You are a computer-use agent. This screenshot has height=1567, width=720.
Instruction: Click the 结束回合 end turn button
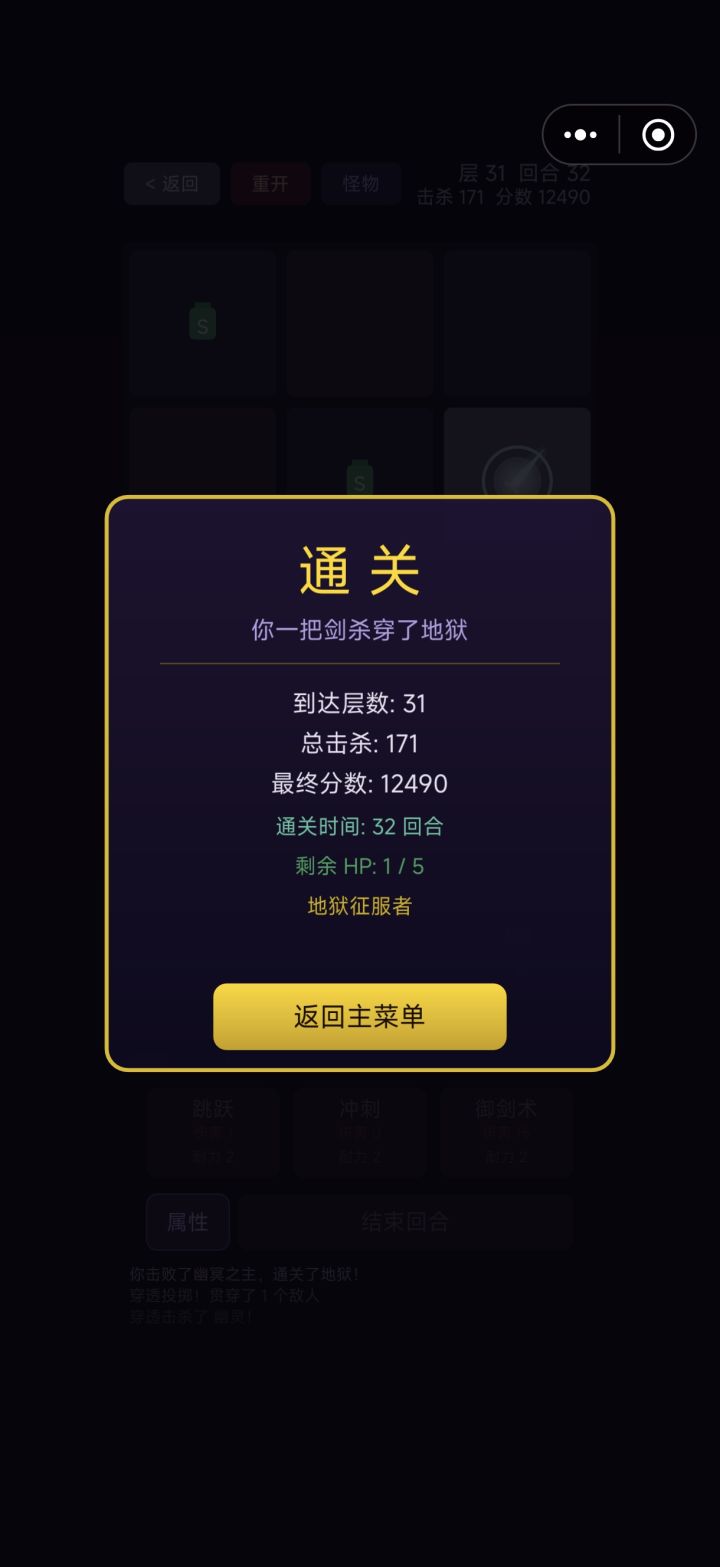click(405, 1222)
